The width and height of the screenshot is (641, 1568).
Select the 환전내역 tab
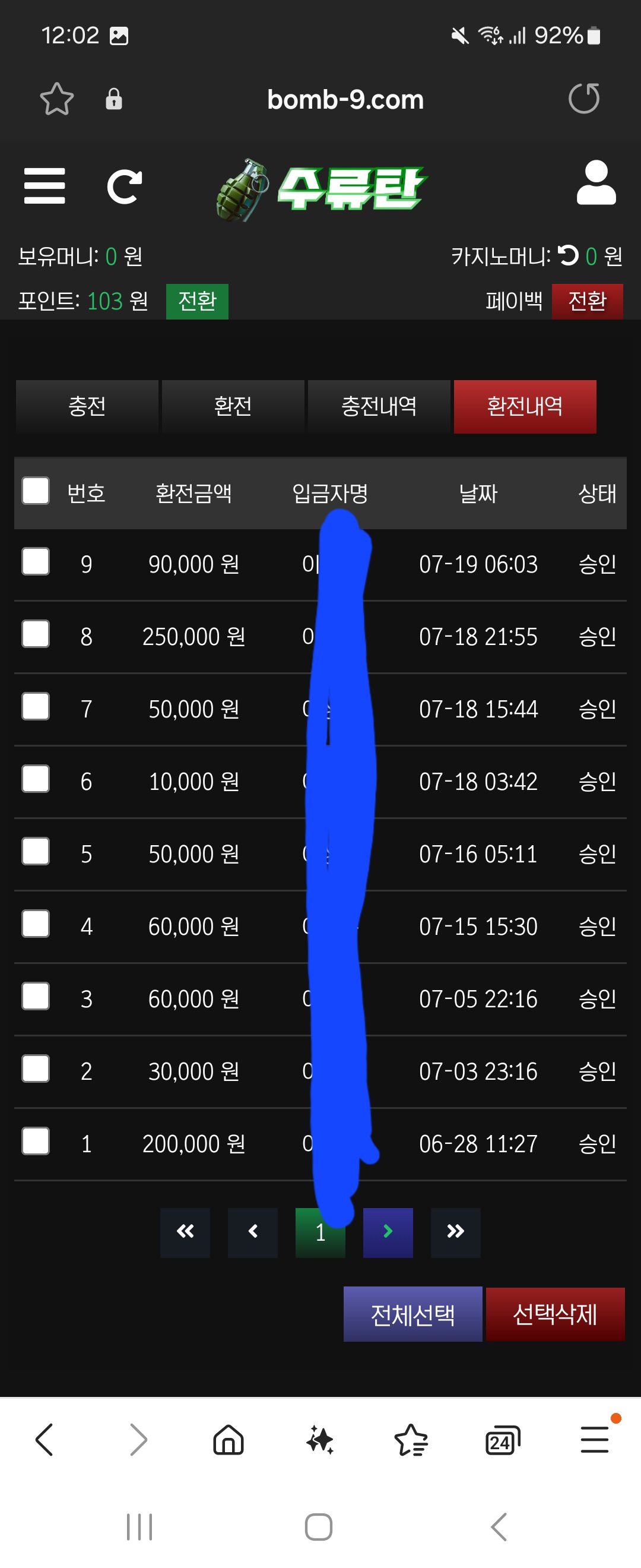[x=525, y=406]
